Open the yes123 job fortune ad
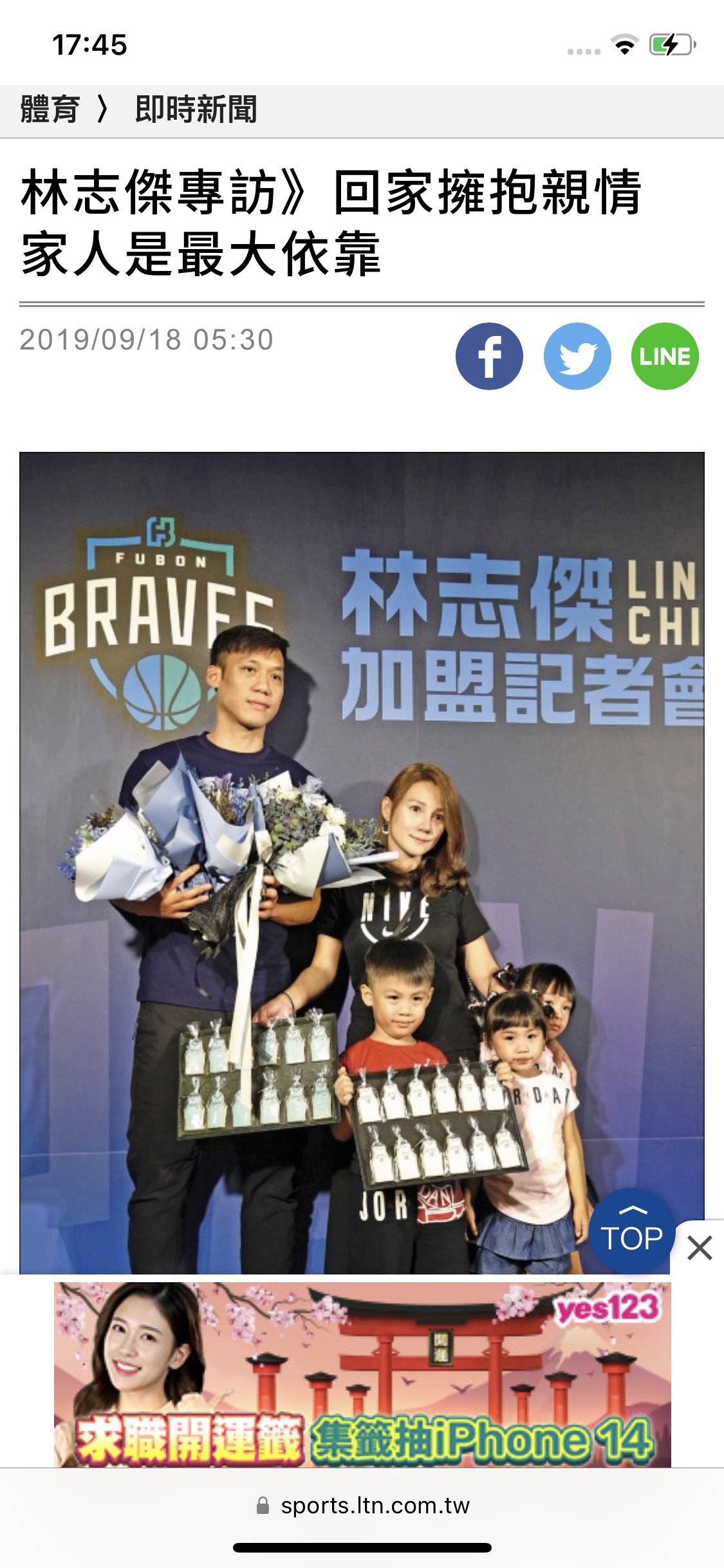Viewport: 724px width, 1568px height. point(362,1373)
